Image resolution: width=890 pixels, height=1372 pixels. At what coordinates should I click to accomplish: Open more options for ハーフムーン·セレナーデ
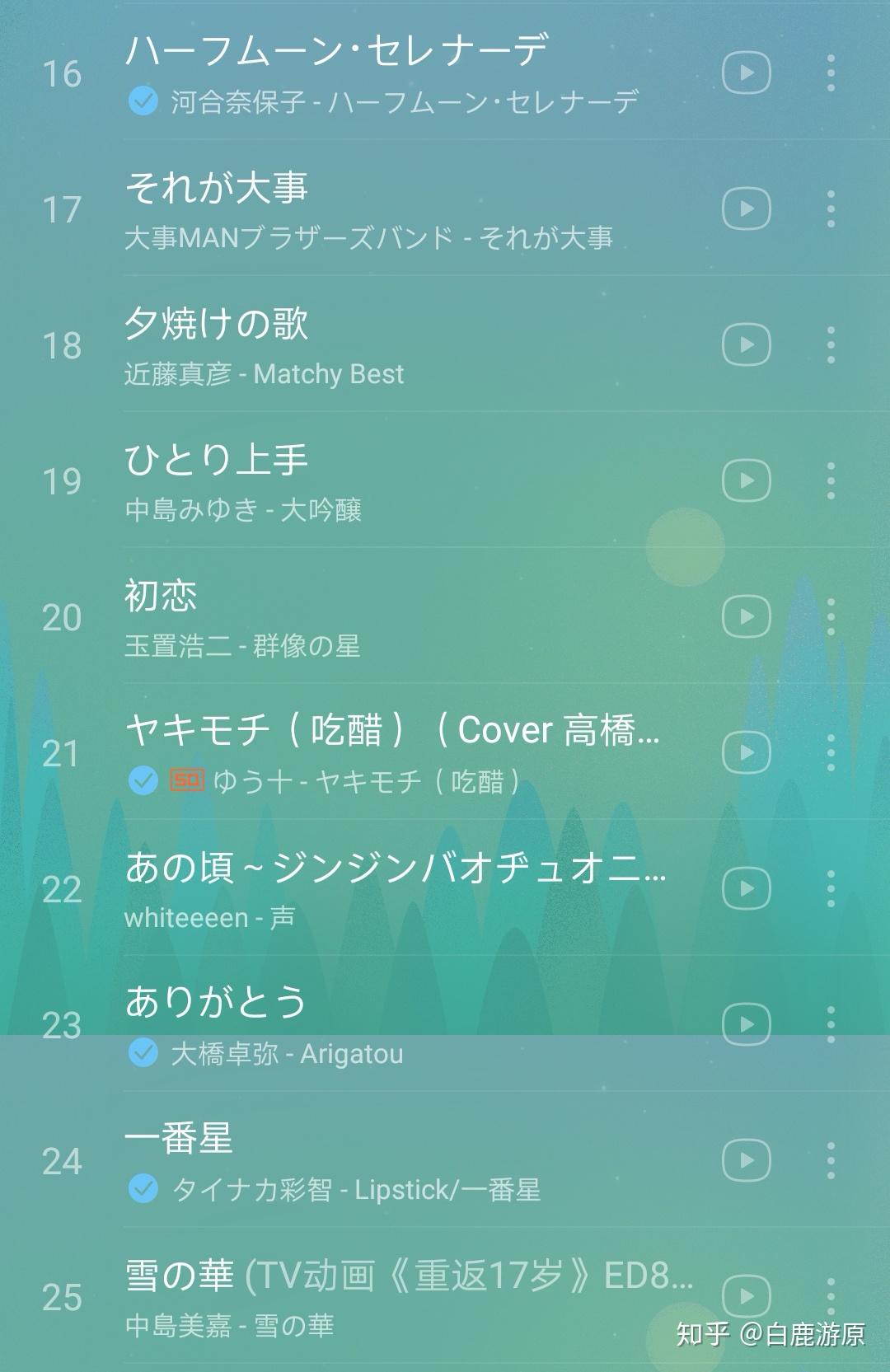pos(831,73)
